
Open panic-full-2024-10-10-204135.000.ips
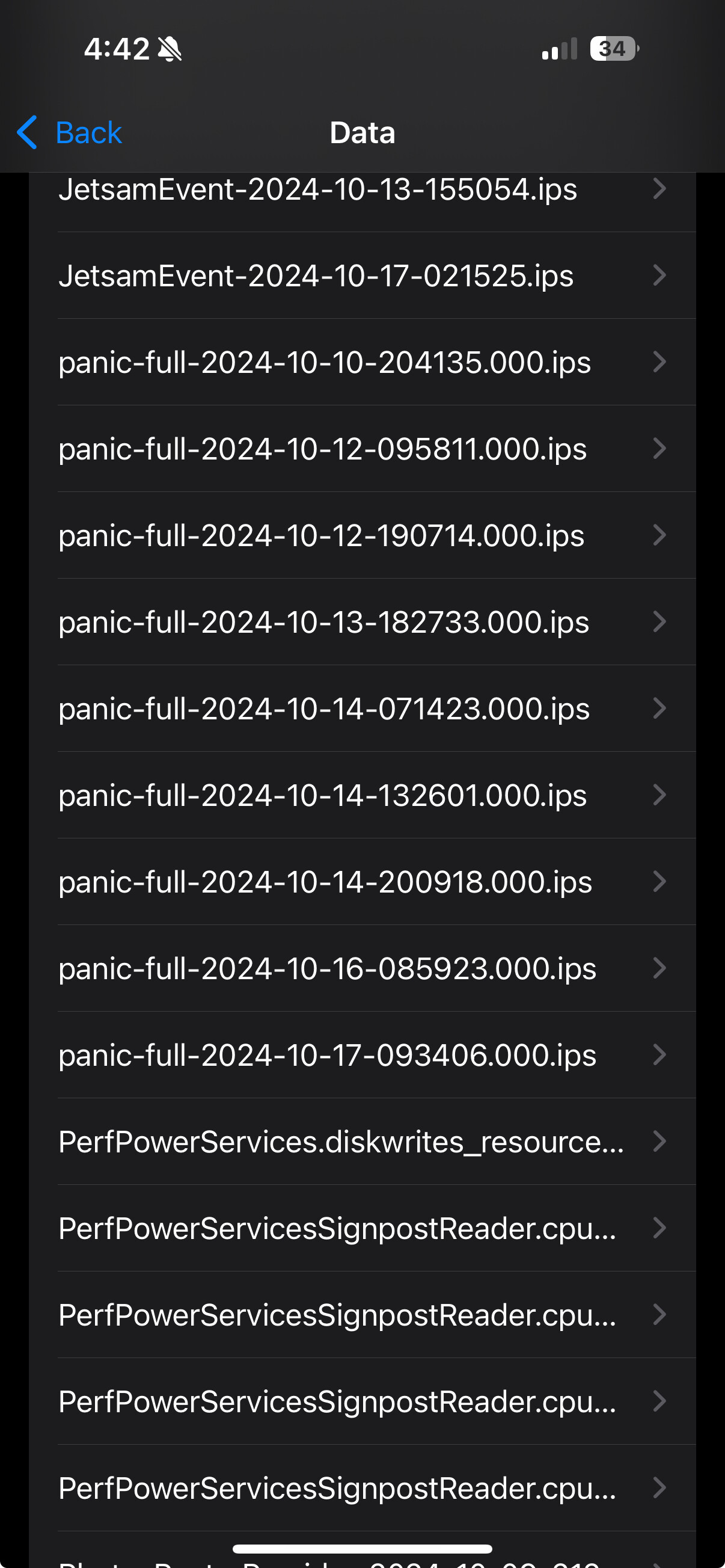tap(362, 362)
